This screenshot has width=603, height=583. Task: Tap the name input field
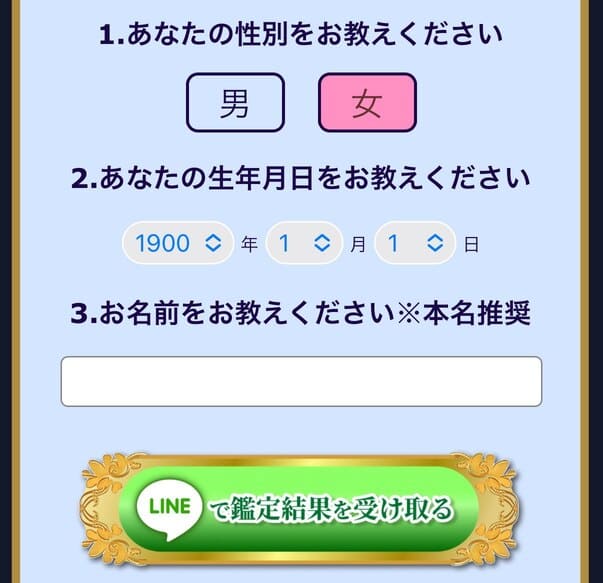pos(301,381)
